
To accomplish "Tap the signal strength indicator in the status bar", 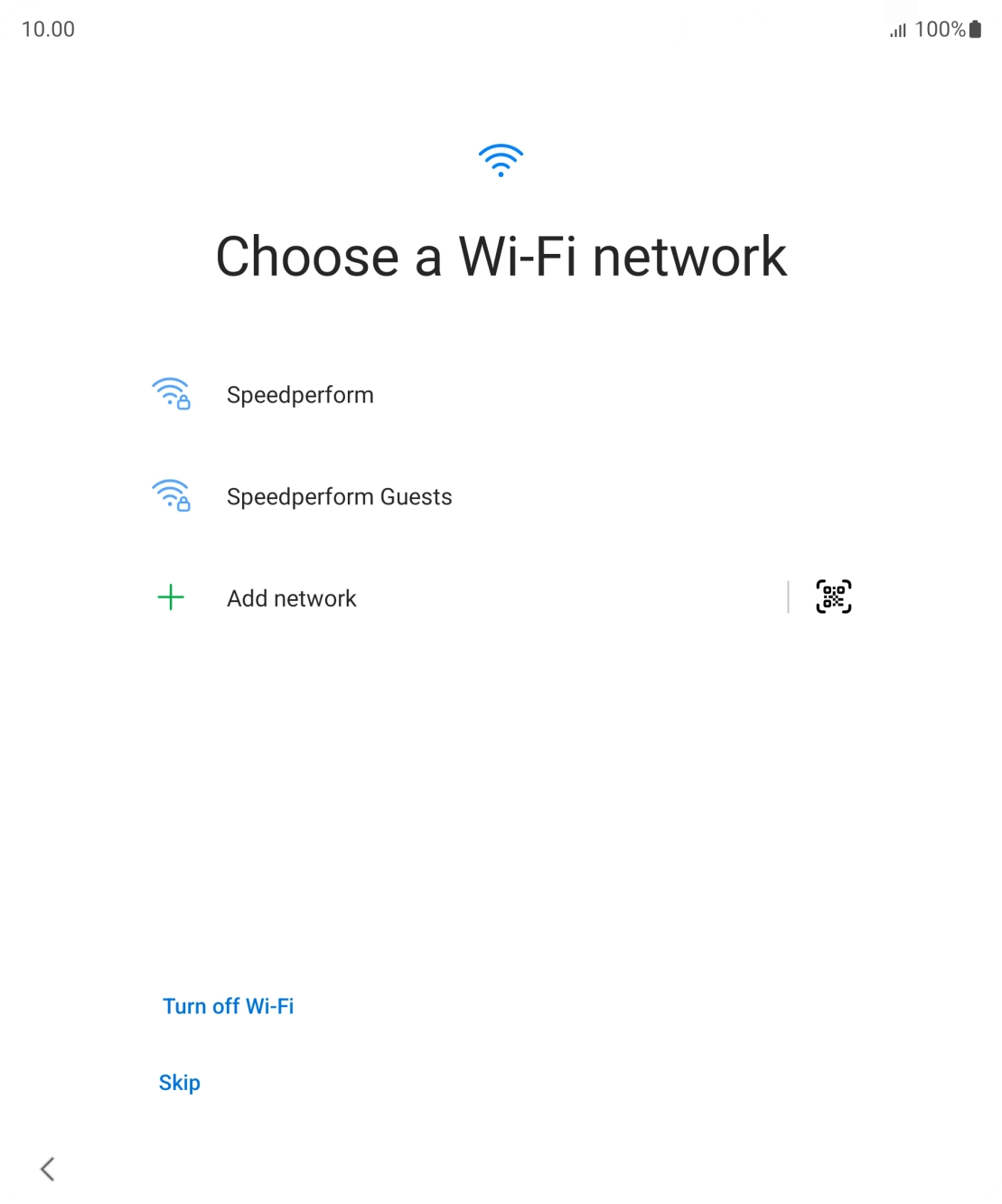I will pyautogui.click(x=895, y=29).
